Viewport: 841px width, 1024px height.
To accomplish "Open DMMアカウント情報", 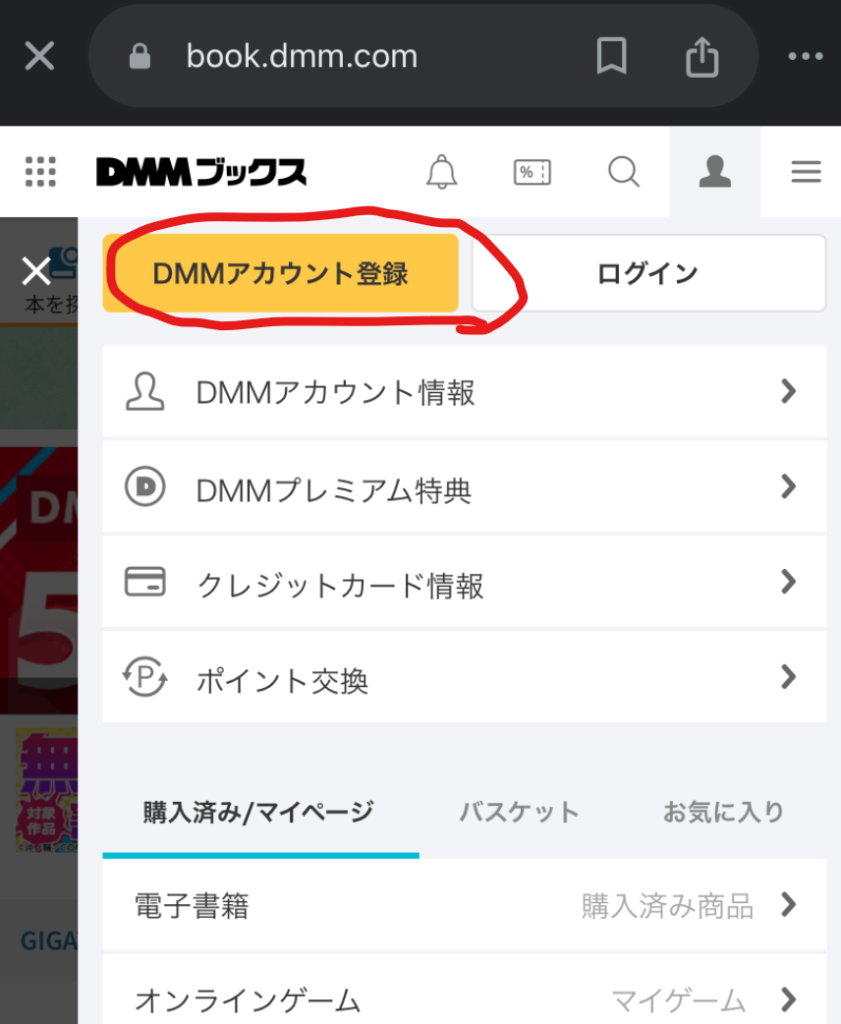I will click(x=464, y=392).
